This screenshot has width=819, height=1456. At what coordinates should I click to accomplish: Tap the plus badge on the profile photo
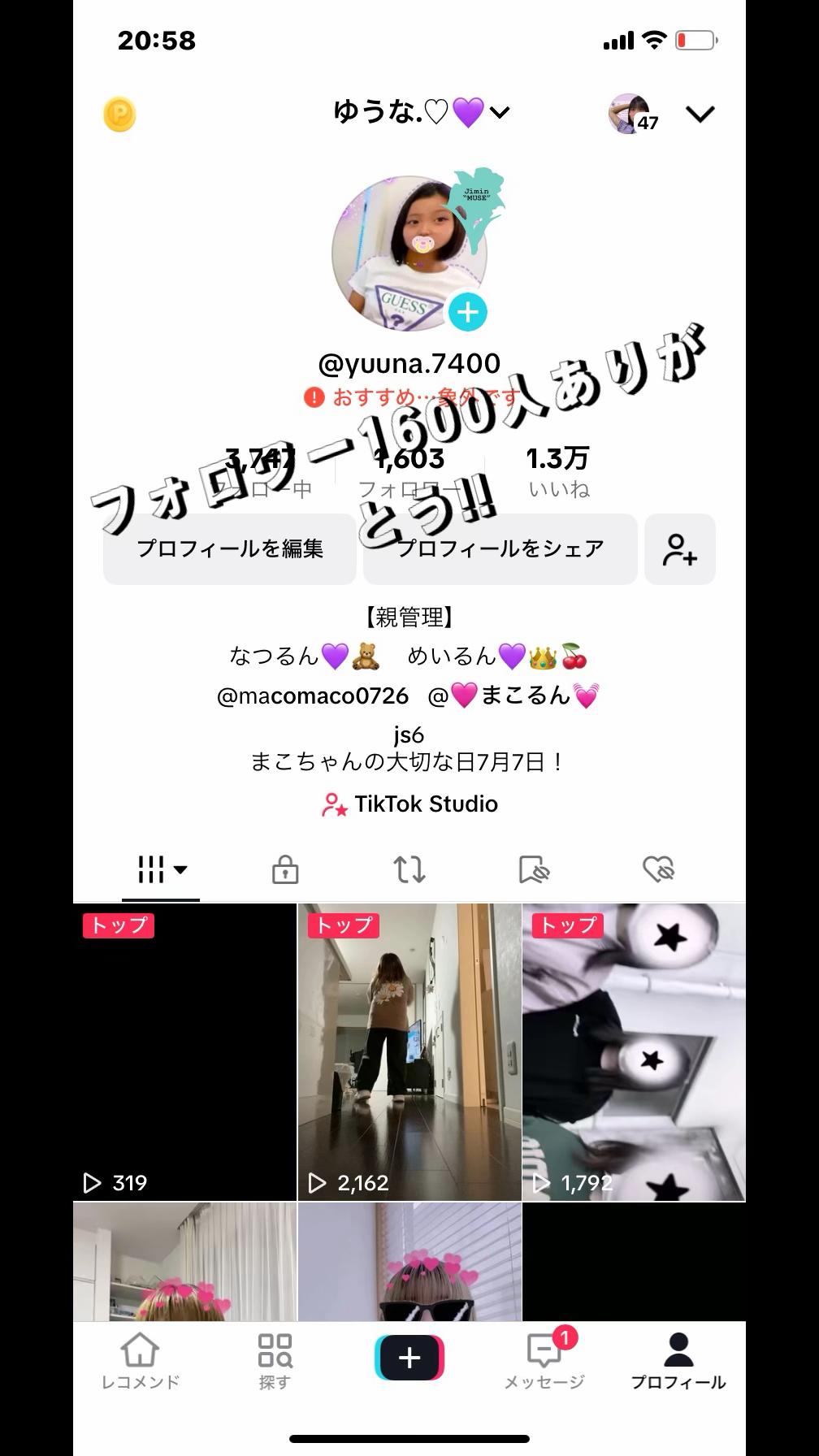tap(468, 312)
